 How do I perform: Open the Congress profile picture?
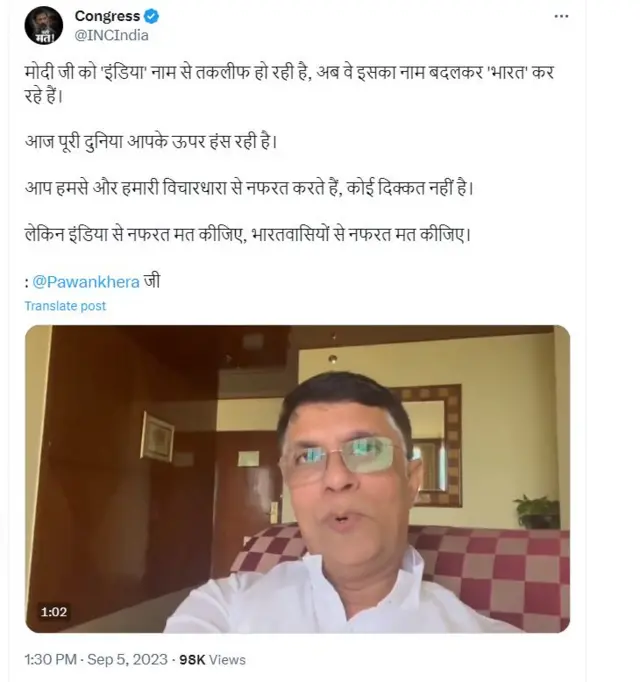44,25
